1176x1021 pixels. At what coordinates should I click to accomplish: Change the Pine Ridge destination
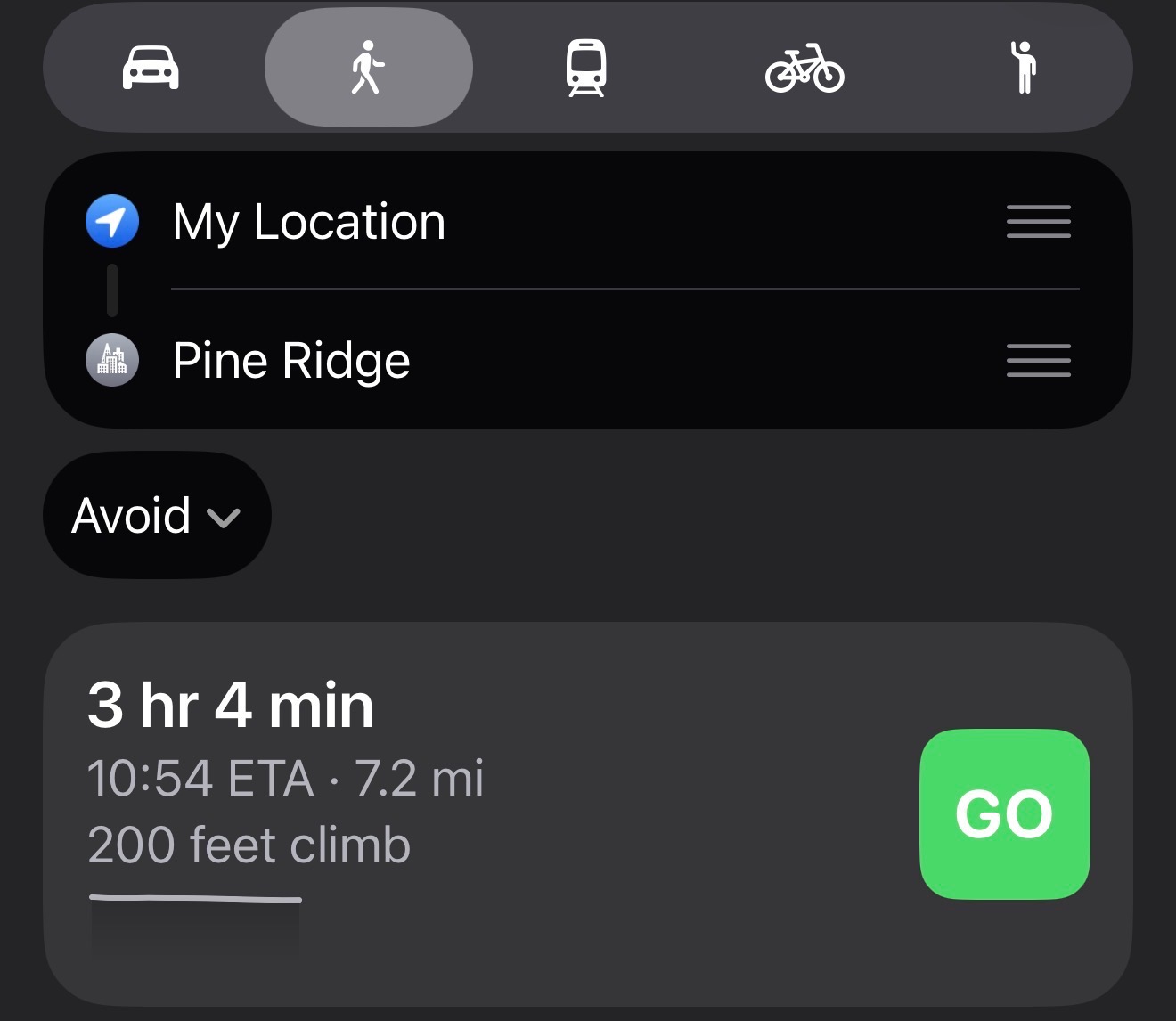click(291, 361)
